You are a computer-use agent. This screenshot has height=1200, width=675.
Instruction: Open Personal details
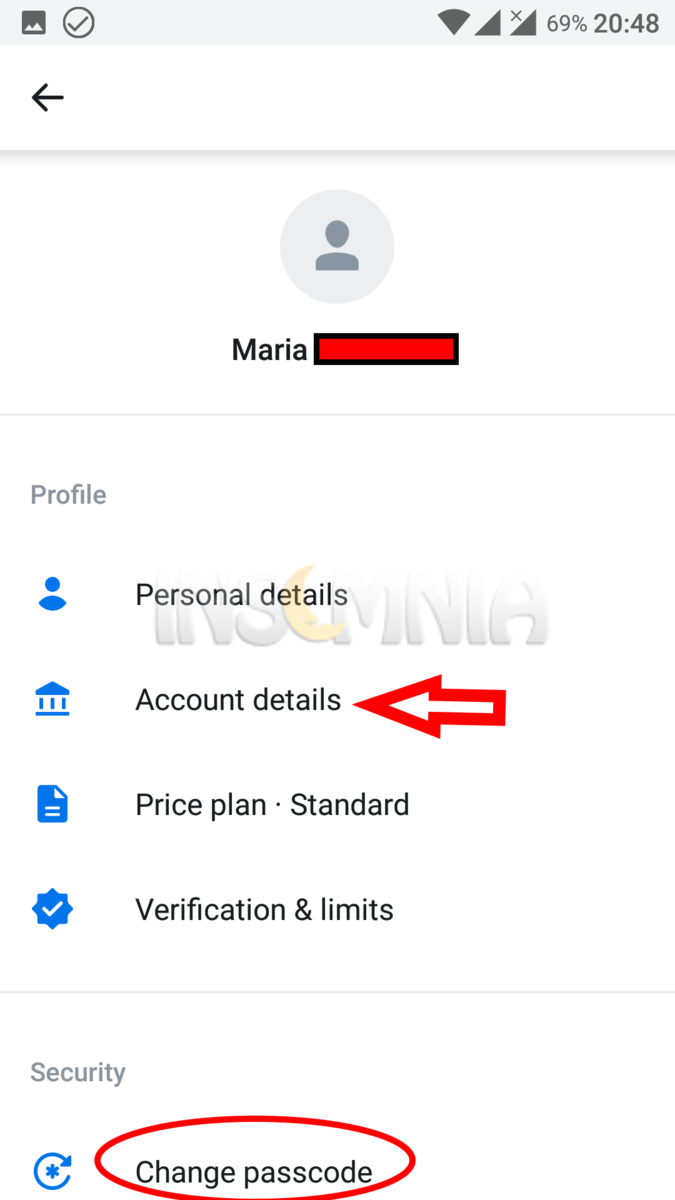[337, 595]
